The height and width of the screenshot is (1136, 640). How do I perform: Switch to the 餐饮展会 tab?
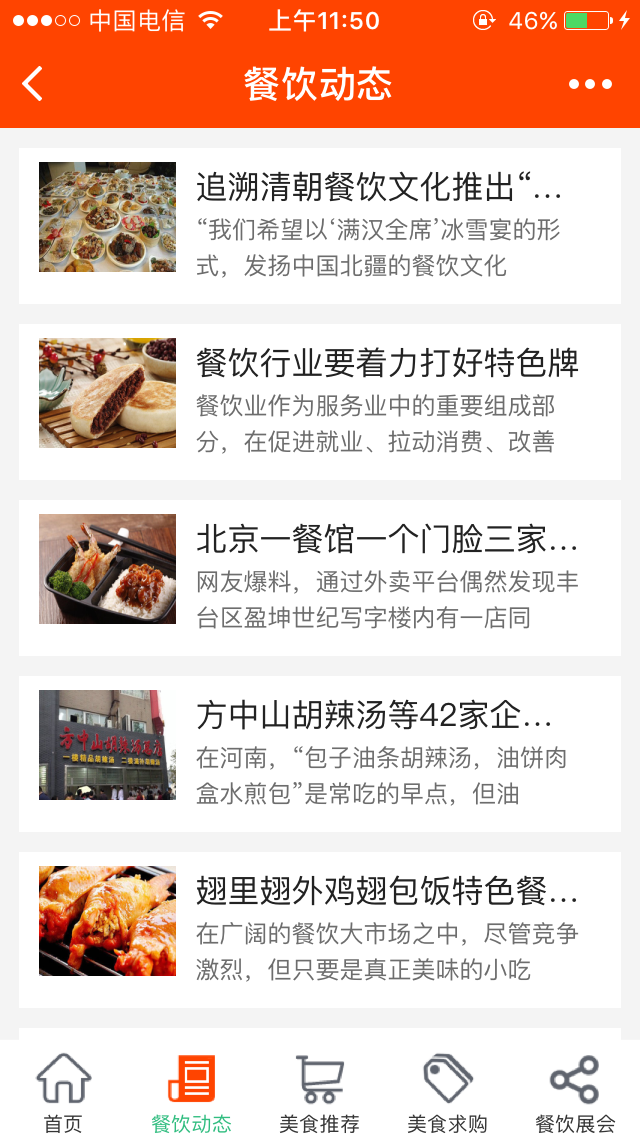[575, 1093]
